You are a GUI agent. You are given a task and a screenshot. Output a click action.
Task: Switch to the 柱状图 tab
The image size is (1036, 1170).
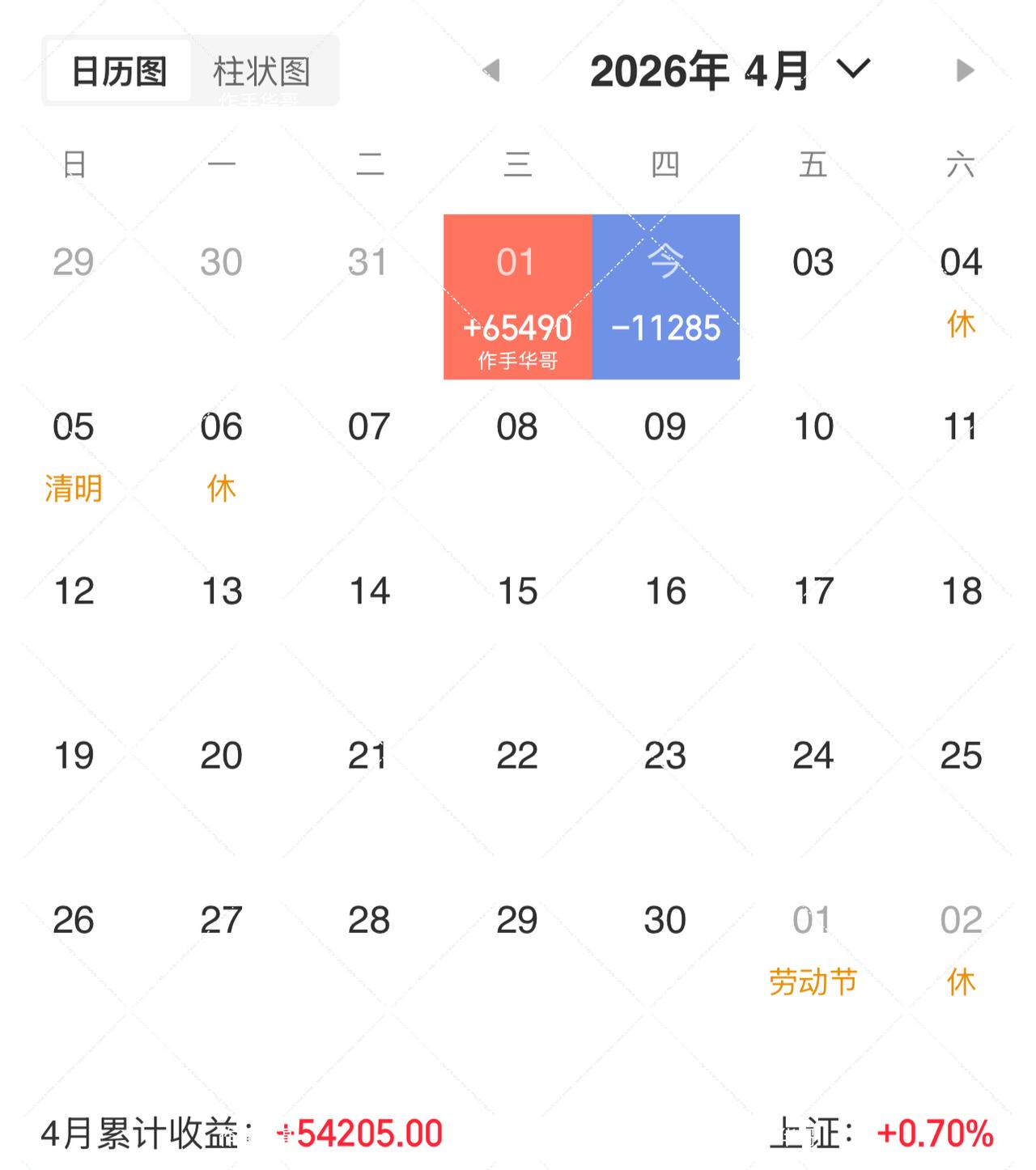(264, 71)
